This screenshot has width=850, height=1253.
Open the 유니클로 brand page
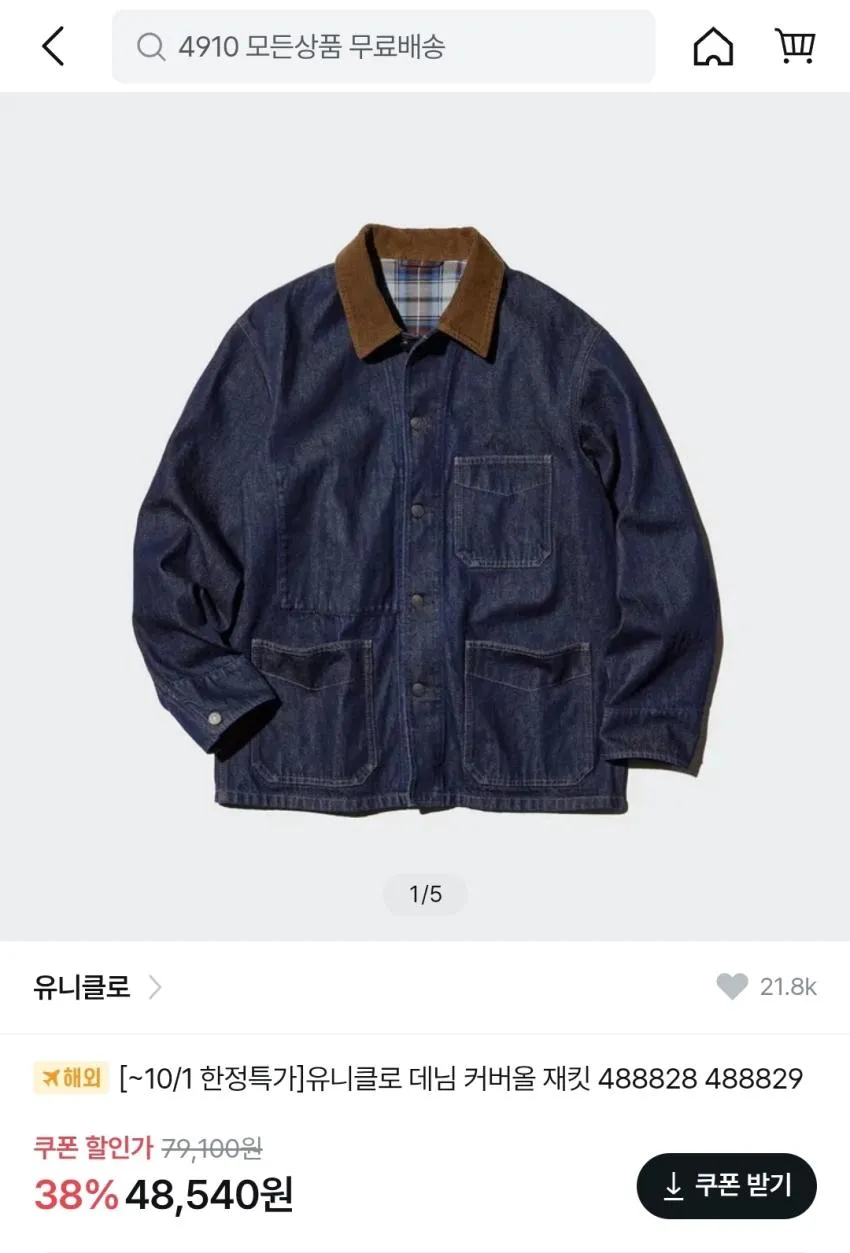click(x=97, y=987)
